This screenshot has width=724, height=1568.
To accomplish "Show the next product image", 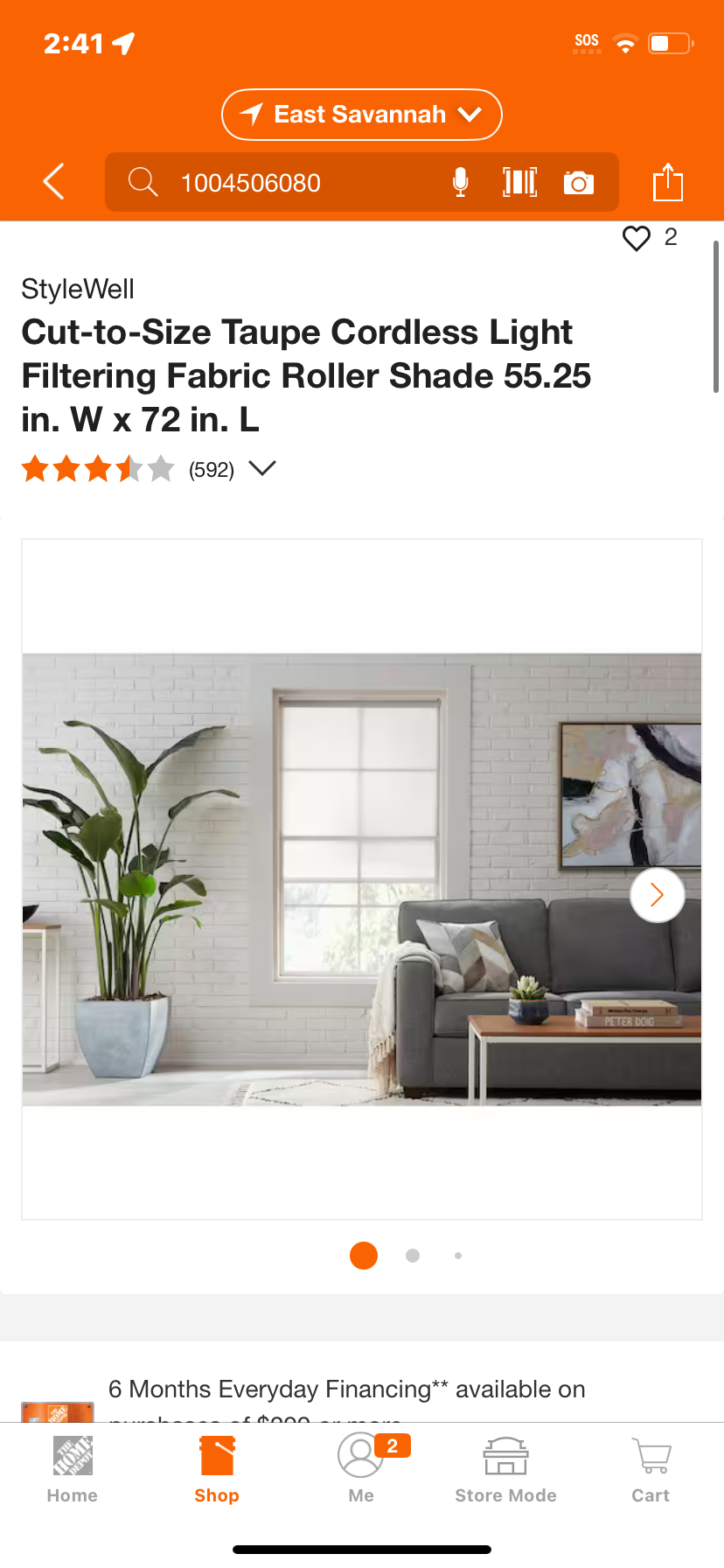I will click(658, 895).
